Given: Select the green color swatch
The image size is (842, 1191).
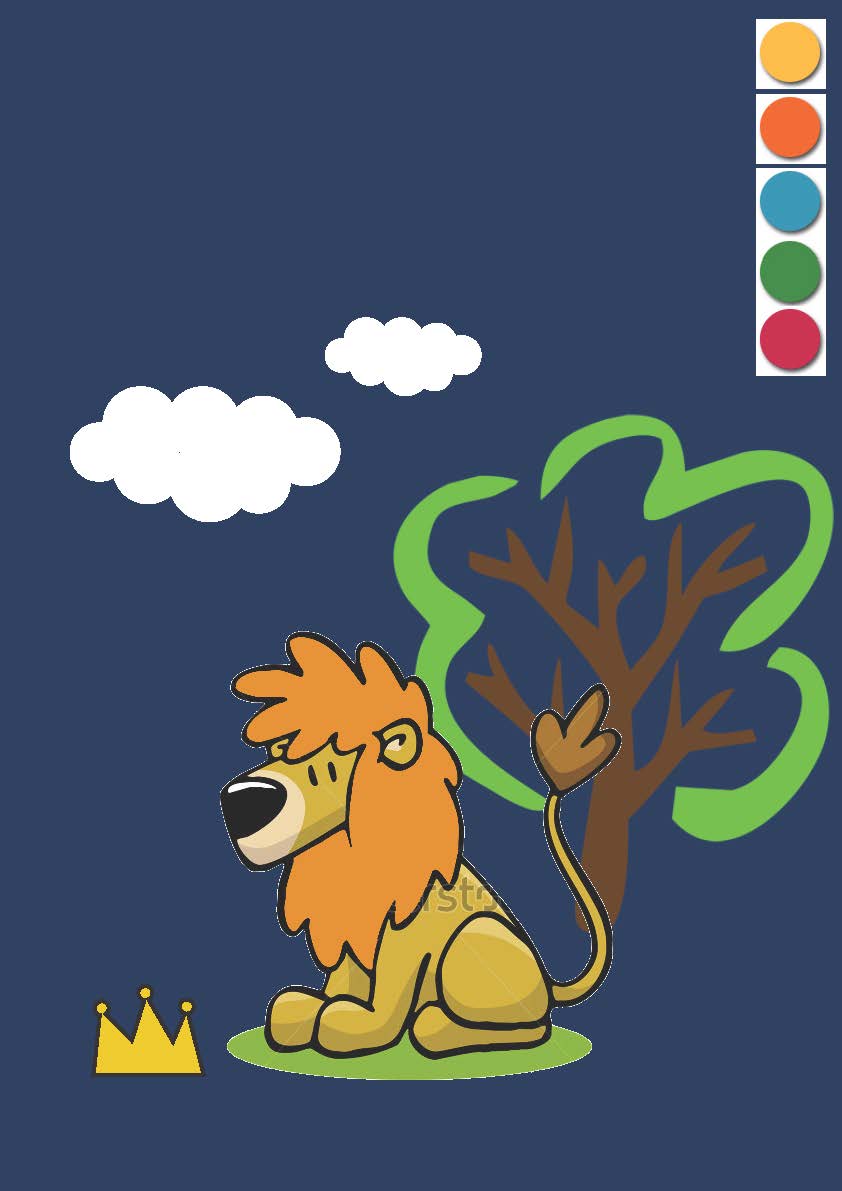Looking at the screenshot, I should click(x=790, y=270).
